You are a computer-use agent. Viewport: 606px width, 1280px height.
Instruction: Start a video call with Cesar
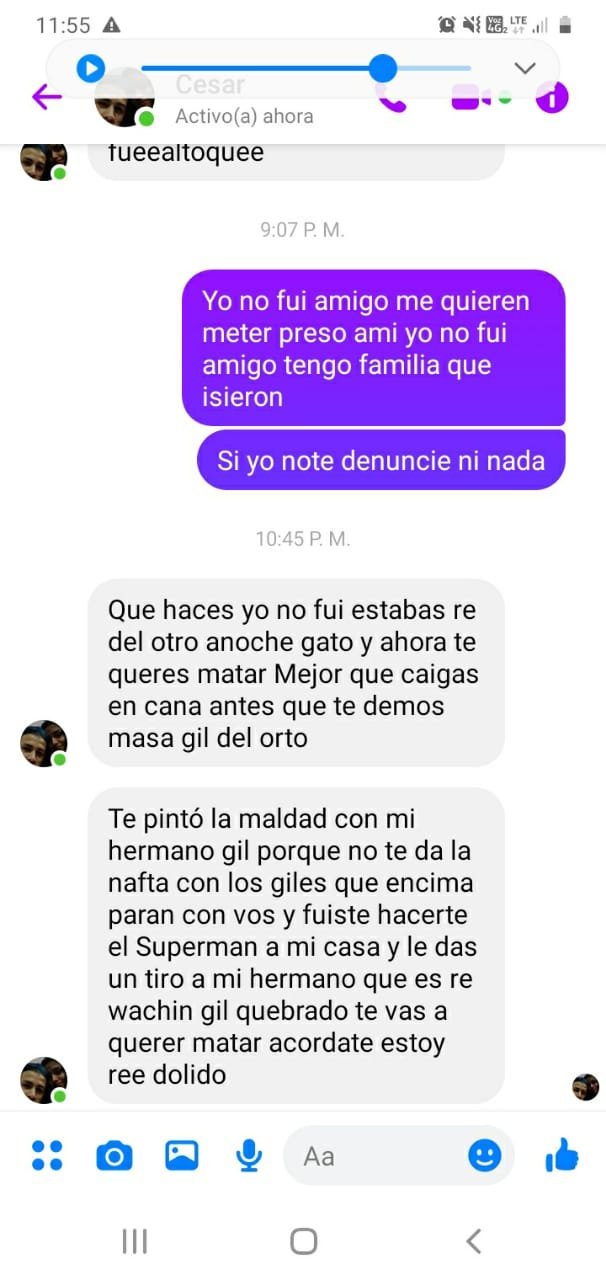pyautogui.click(x=472, y=97)
